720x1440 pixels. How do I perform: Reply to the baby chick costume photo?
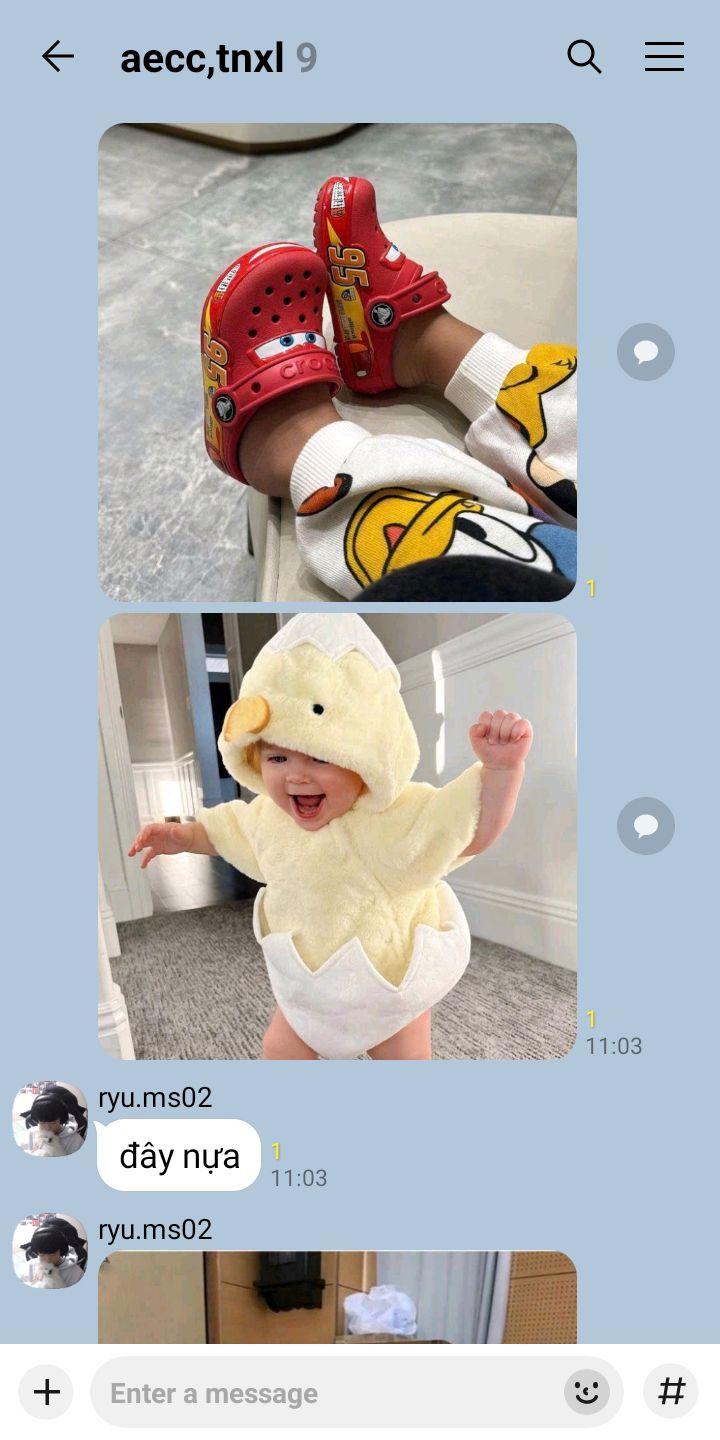[646, 826]
